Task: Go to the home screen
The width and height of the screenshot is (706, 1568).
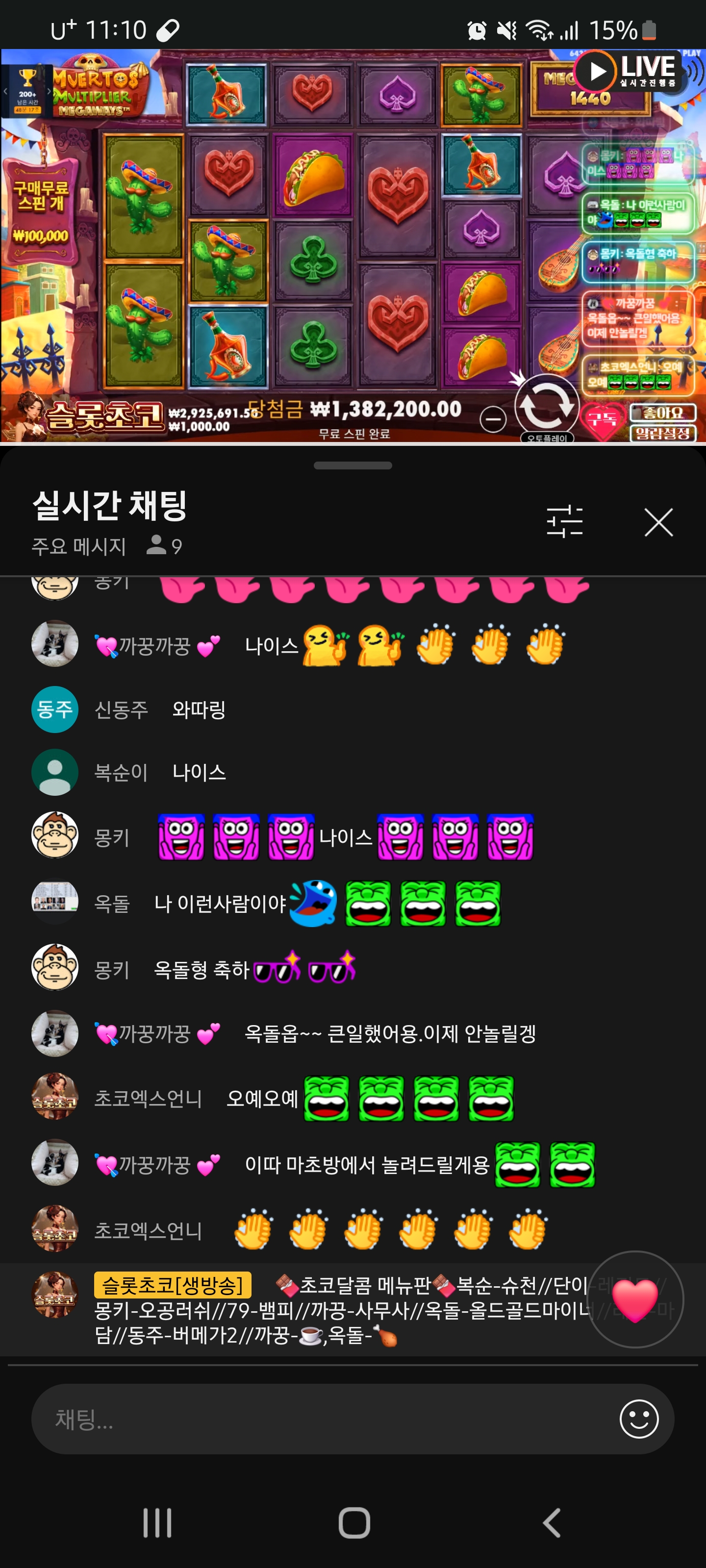Action: pyautogui.click(x=353, y=1523)
